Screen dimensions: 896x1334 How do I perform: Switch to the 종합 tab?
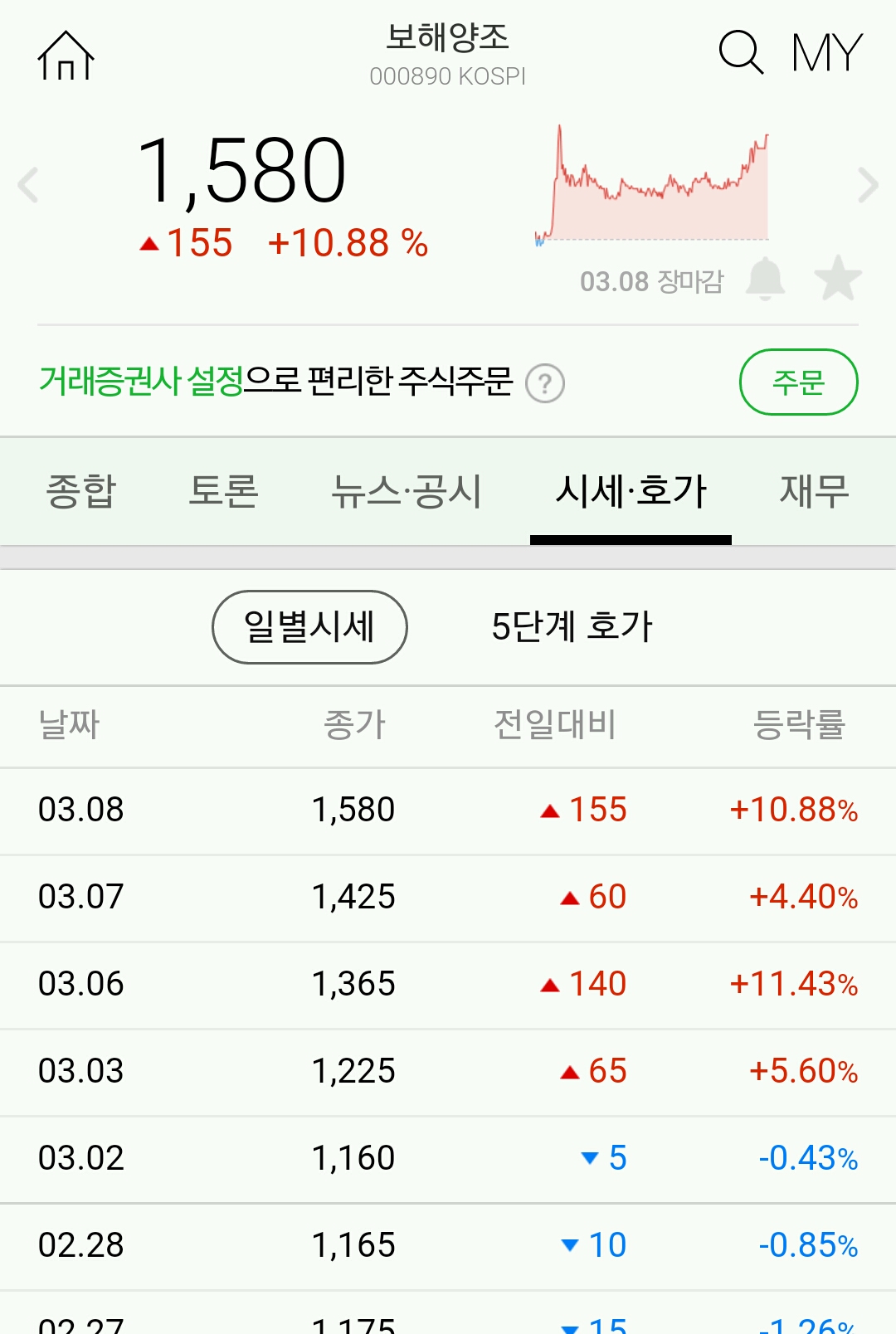(x=81, y=490)
